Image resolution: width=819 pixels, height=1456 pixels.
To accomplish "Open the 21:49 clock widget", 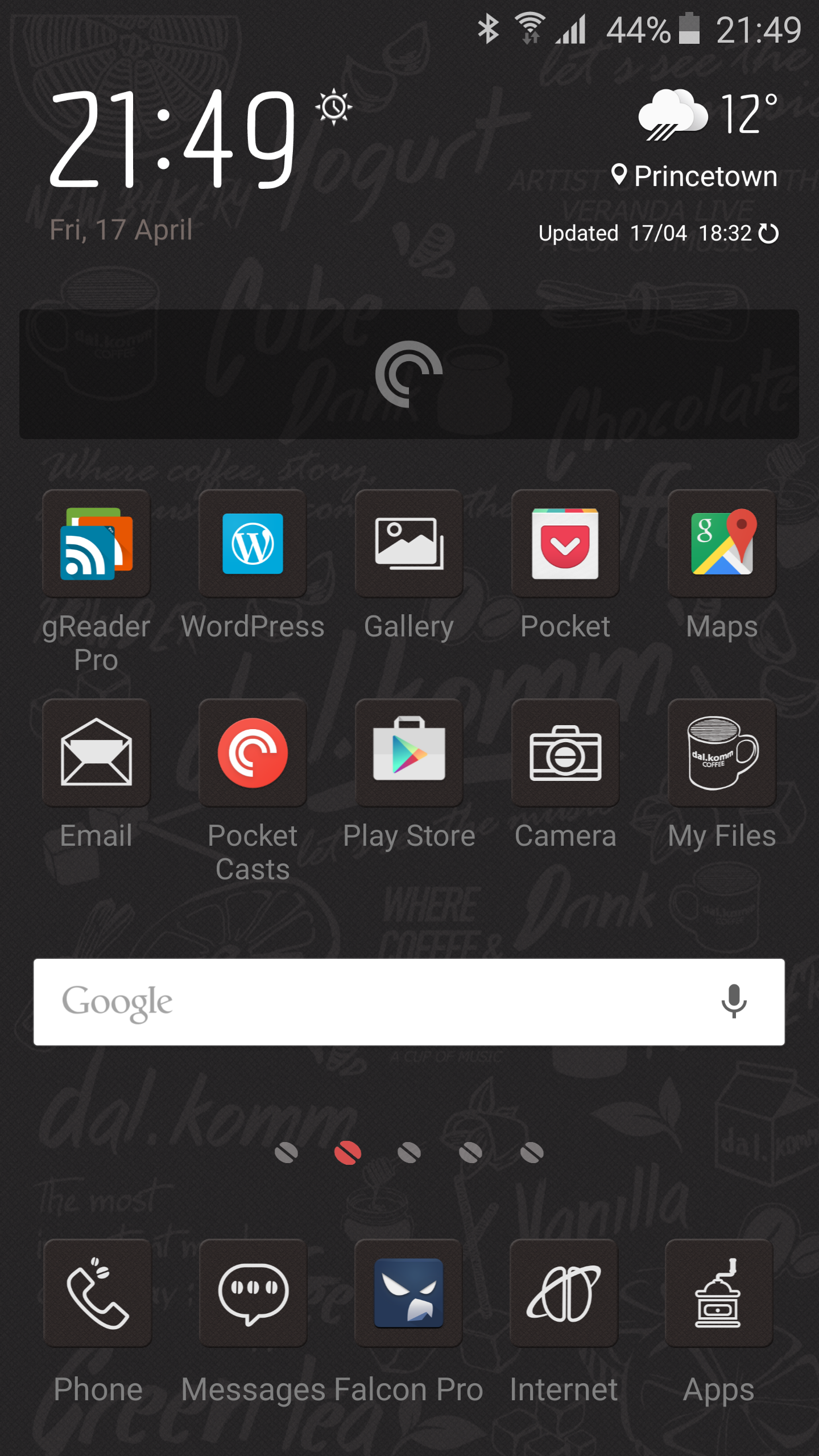I will point(173,139).
